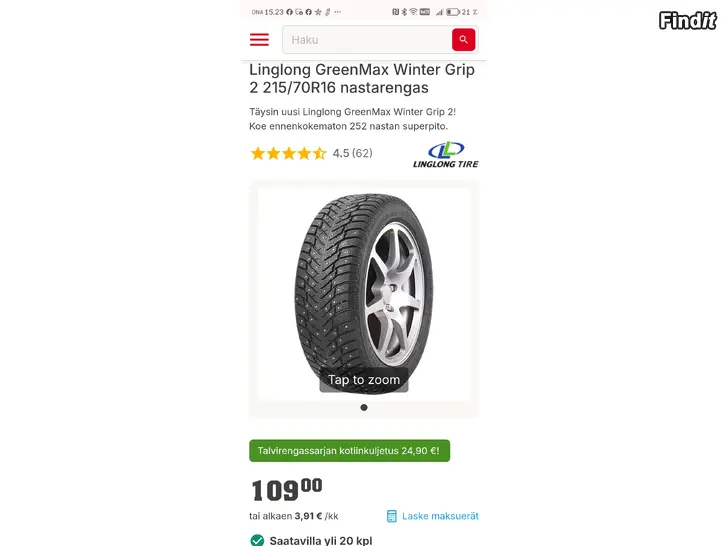Tap the red search magnifier button
The width and height of the screenshot is (728, 546).
[463, 40]
